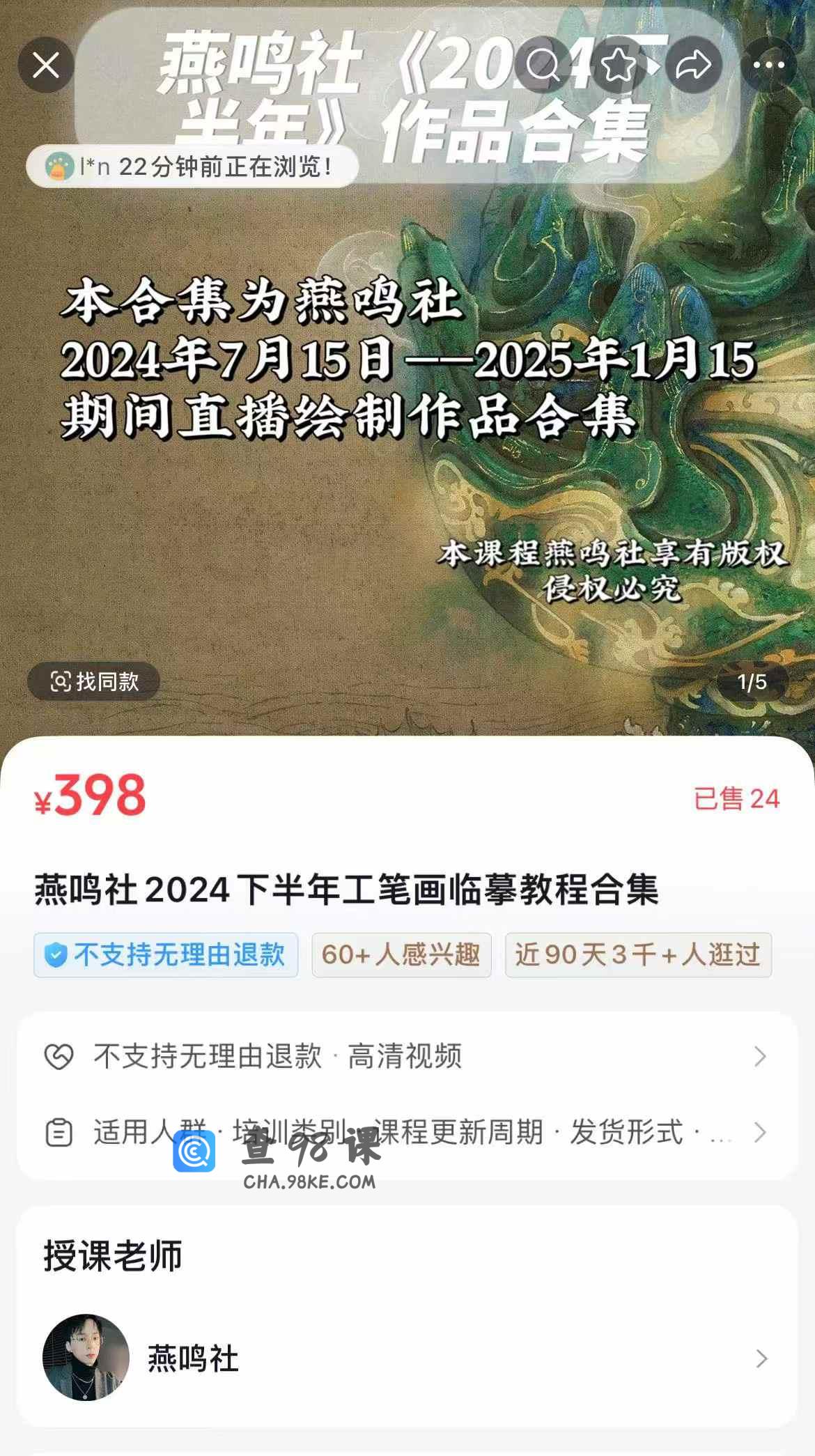Open the 不支持无理由退款 · 高清视频 service row
Screen dimensions: 815x1456
407,1056
